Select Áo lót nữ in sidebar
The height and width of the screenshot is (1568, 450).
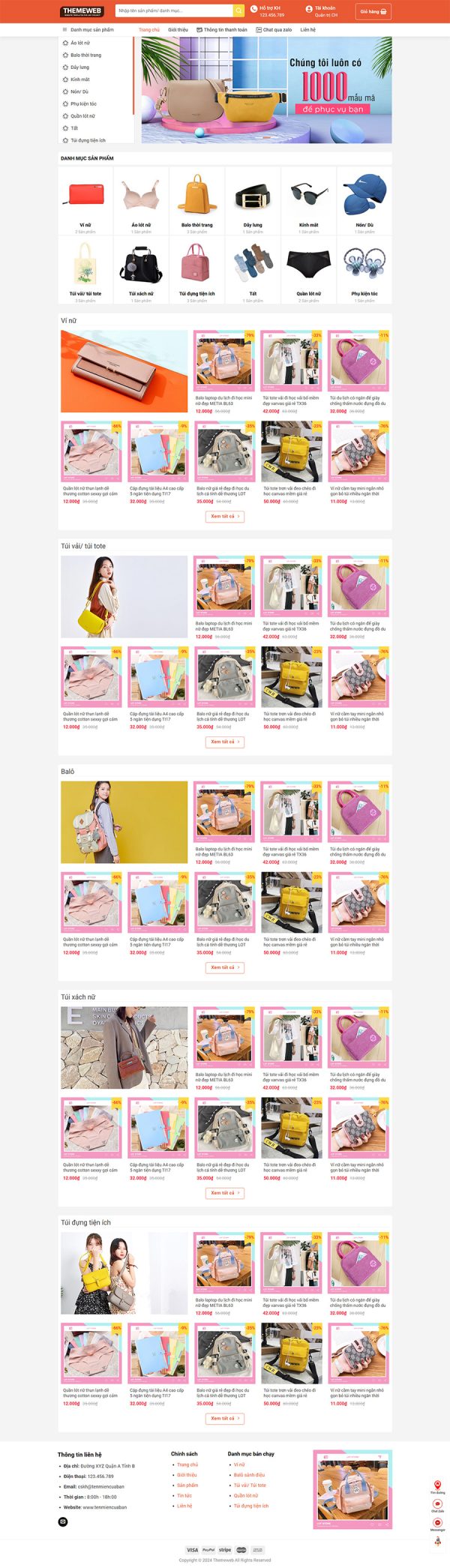(x=80, y=43)
